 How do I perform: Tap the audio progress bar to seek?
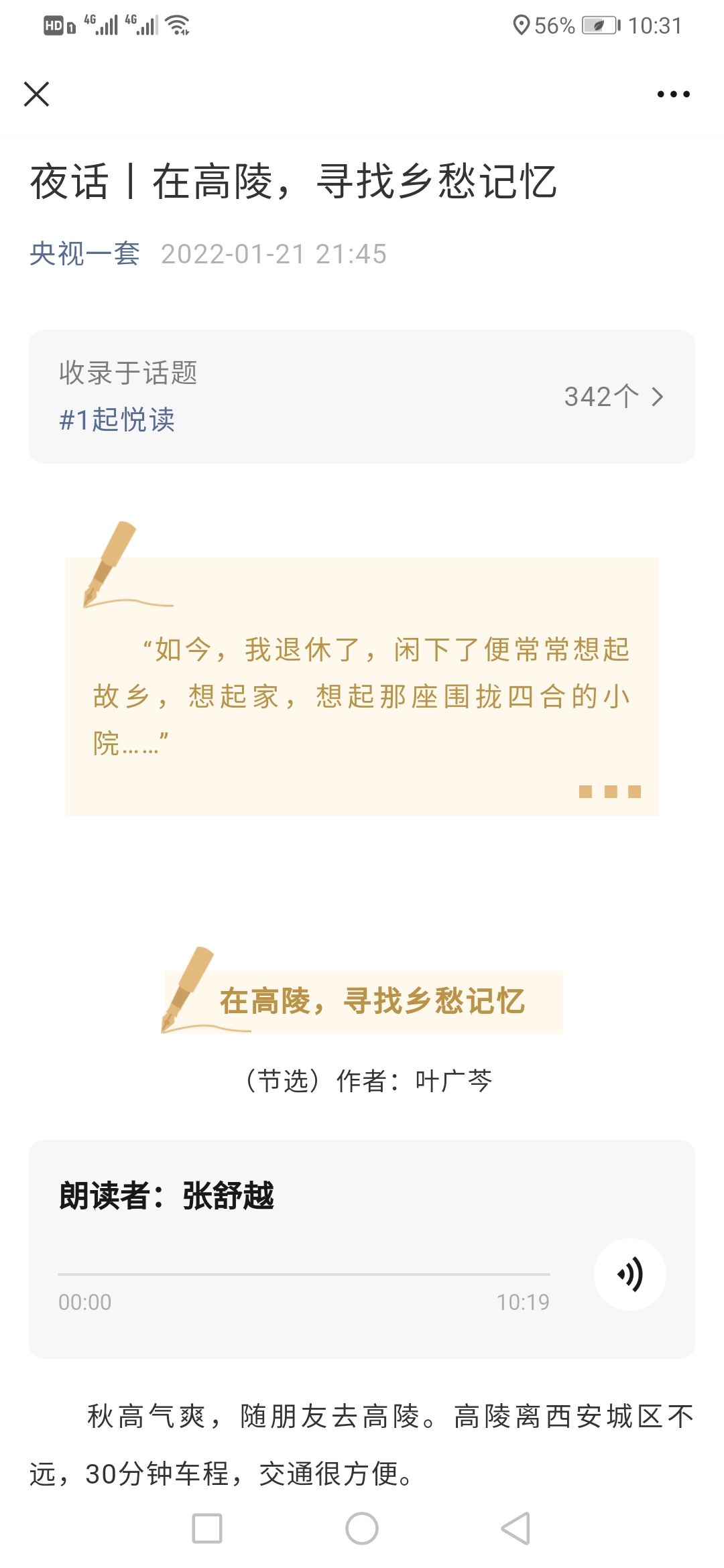(x=303, y=1274)
